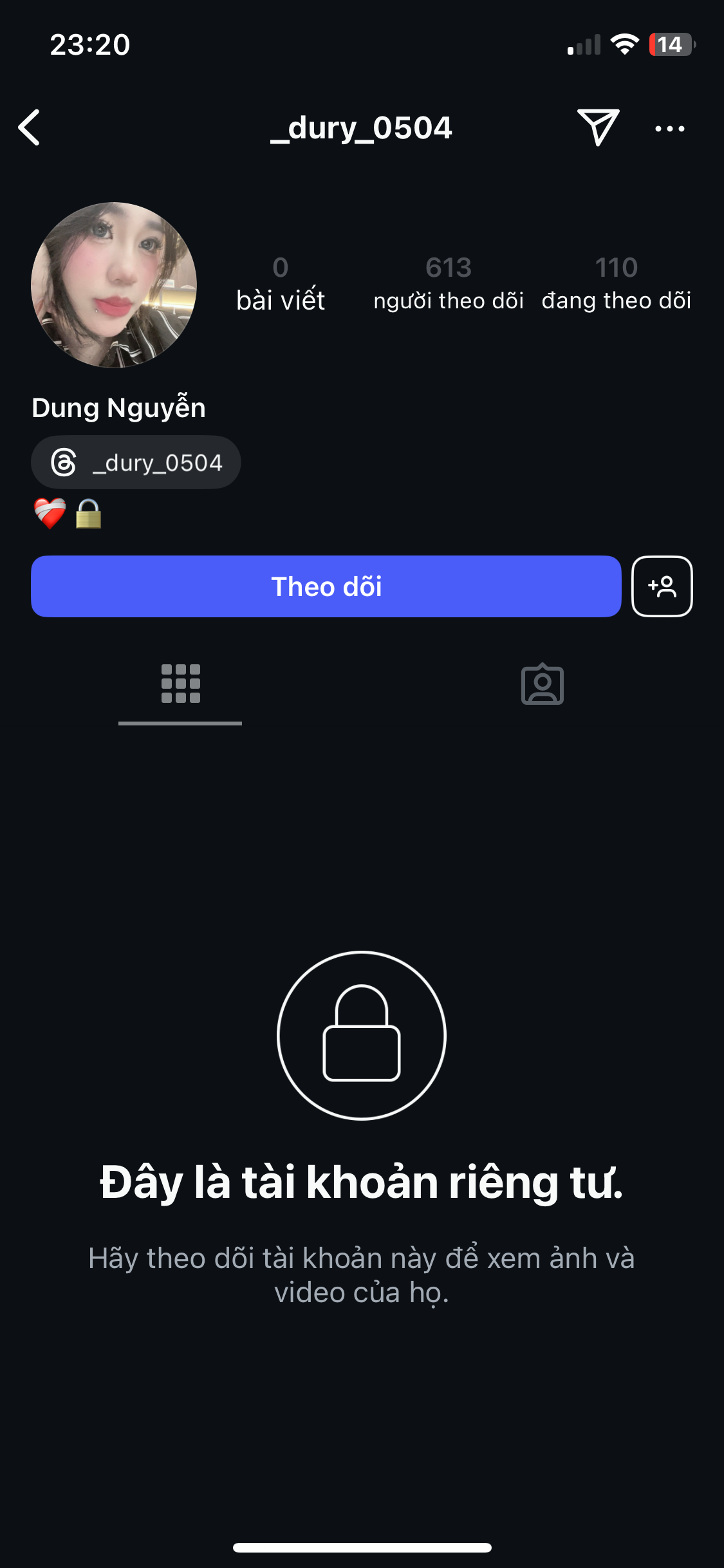Tap the Theo dõi follow button
Screen dimensions: 724x1568
326,586
